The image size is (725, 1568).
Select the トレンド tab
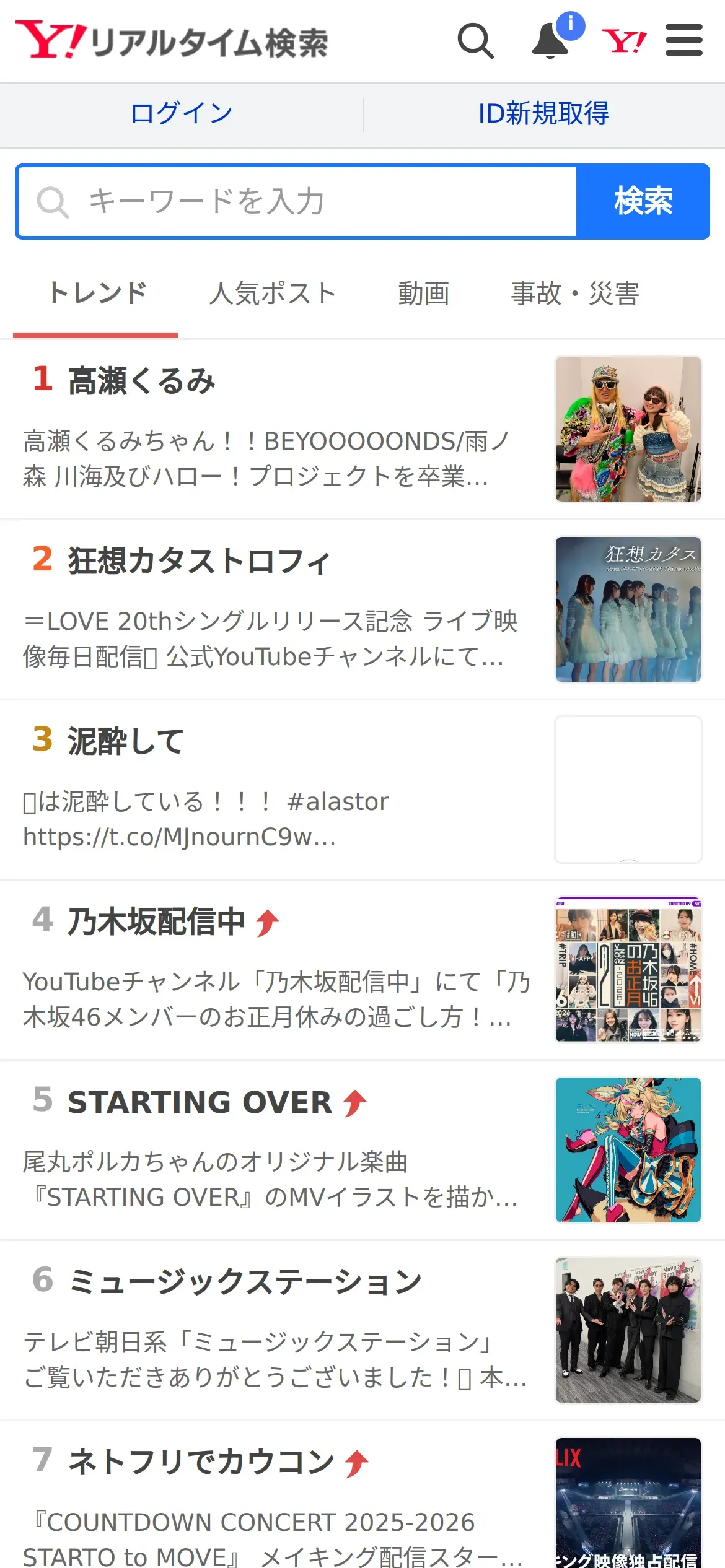pos(97,294)
